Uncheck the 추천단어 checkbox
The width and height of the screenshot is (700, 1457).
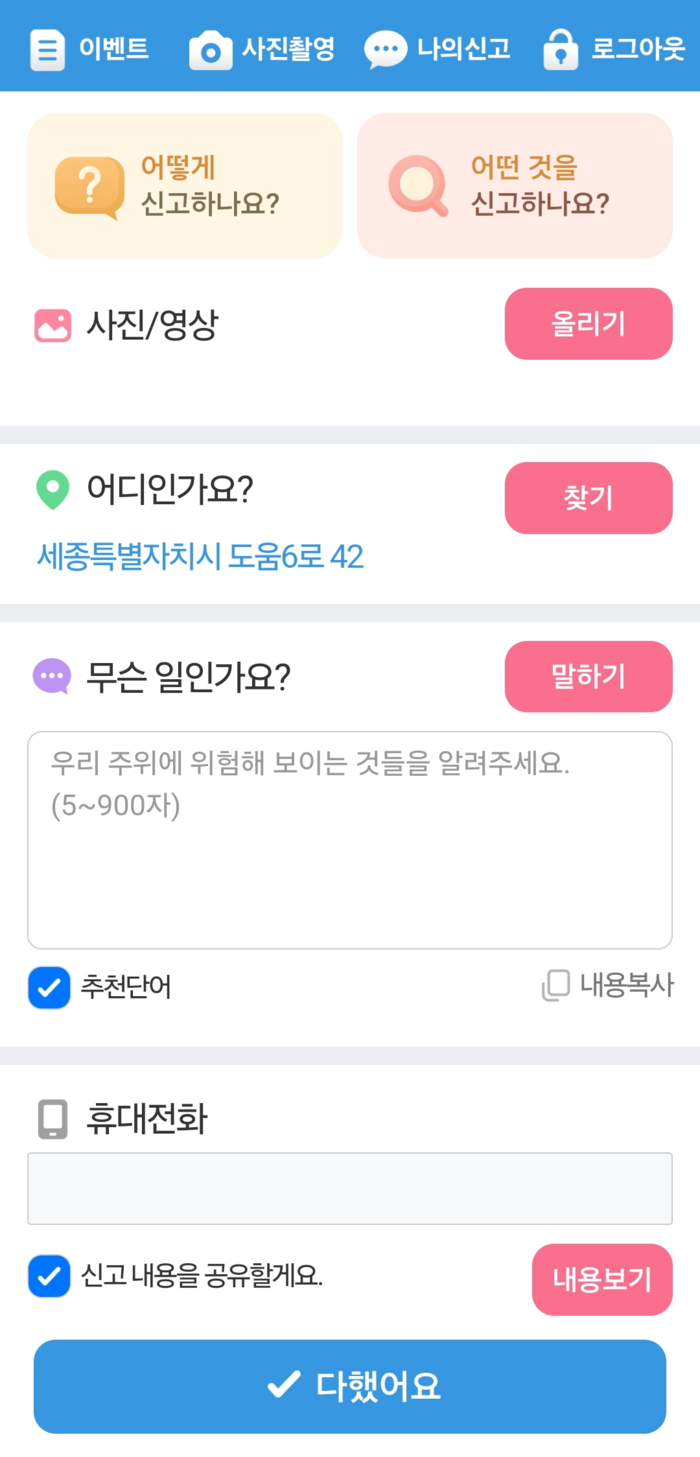pyautogui.click(x=49, y=988)
